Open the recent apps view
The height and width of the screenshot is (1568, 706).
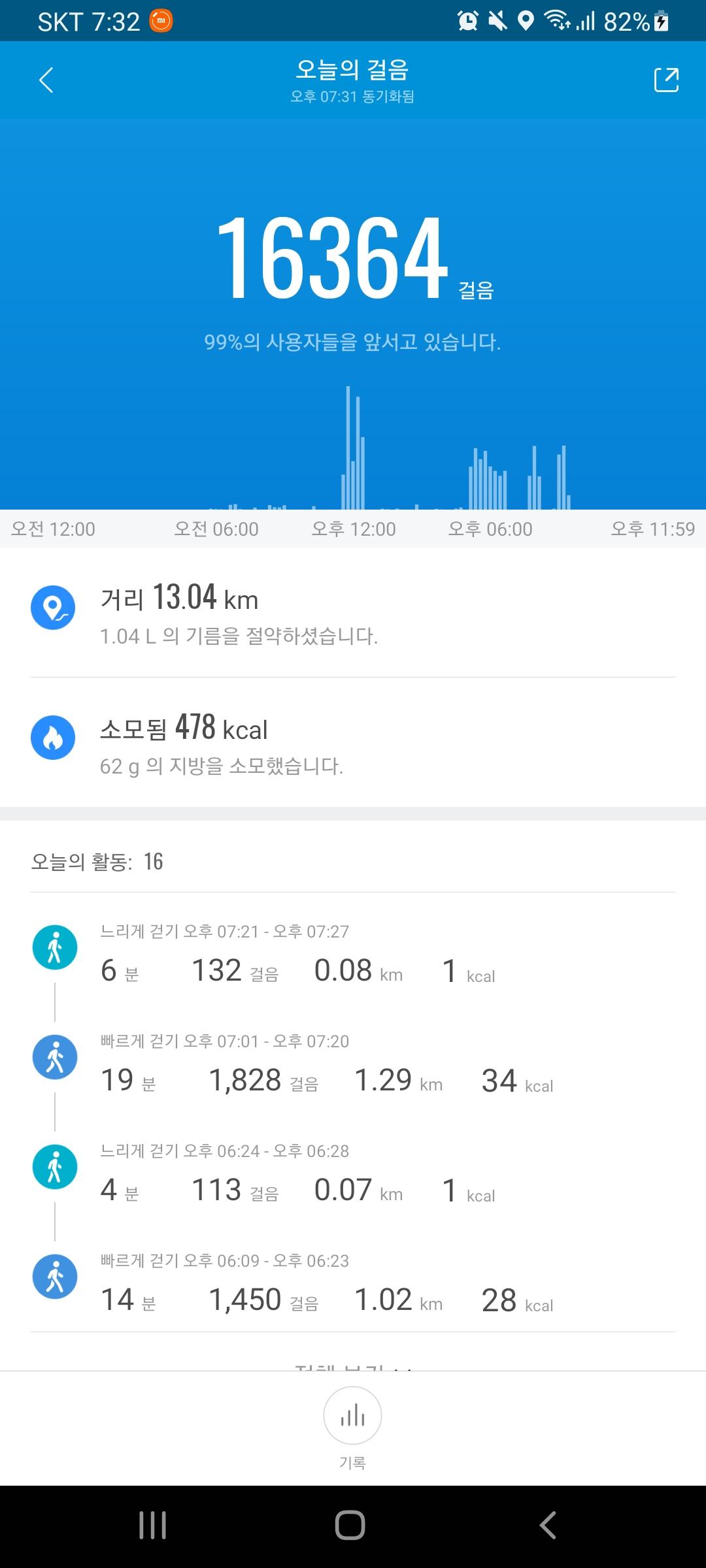point(153,1526)
